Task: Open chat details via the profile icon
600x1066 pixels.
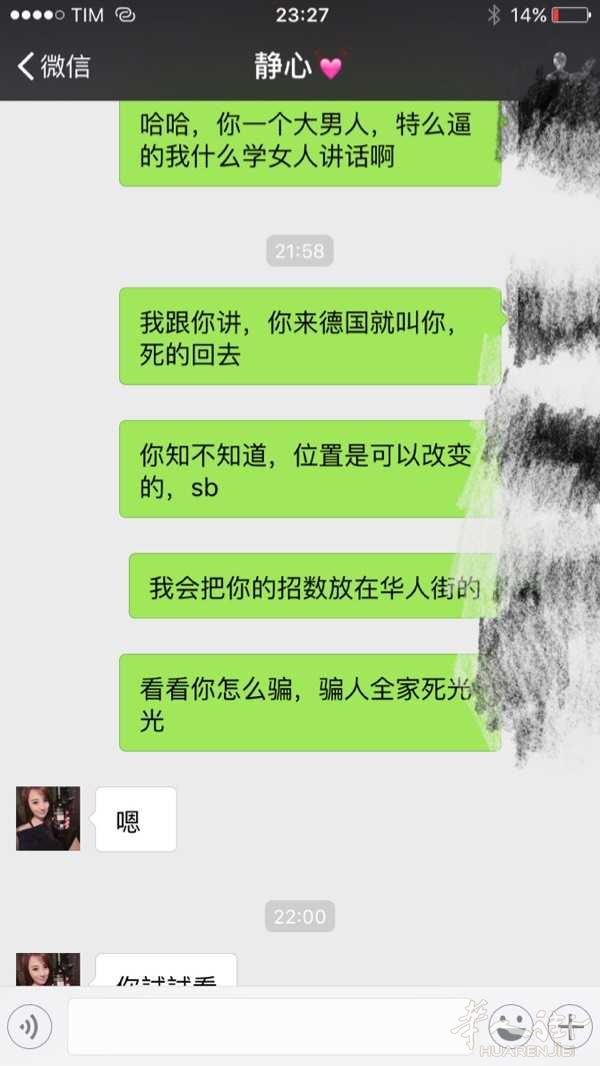Action: coord(560,65)
